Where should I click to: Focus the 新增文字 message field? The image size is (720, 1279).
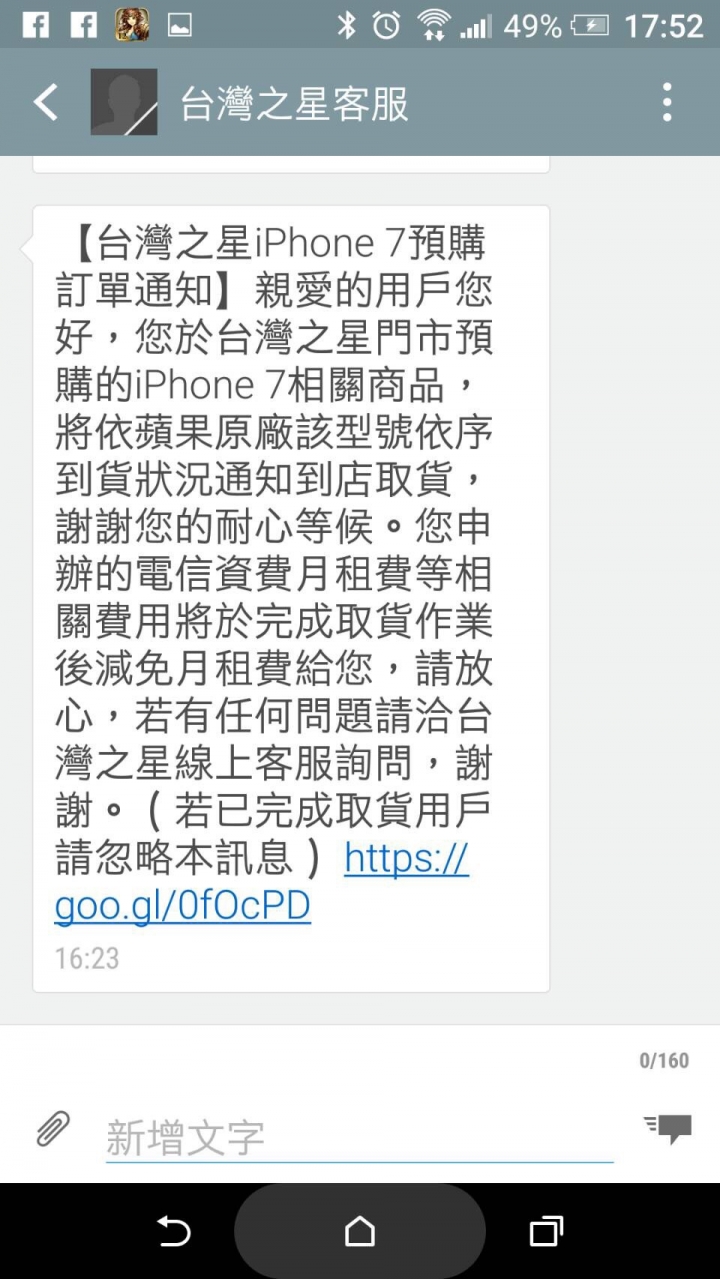pos(358,1138)
